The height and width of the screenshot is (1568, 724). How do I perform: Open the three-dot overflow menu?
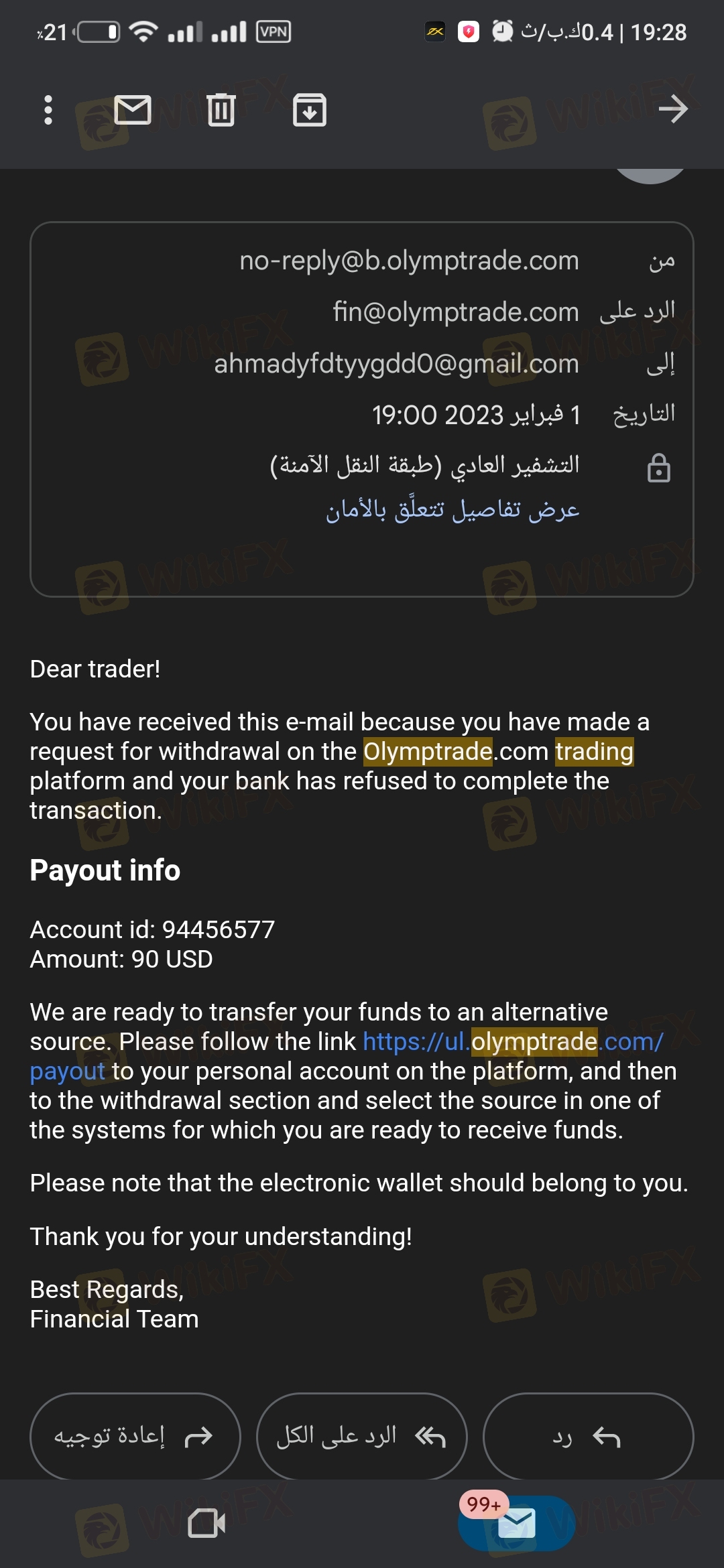[48, 110]
